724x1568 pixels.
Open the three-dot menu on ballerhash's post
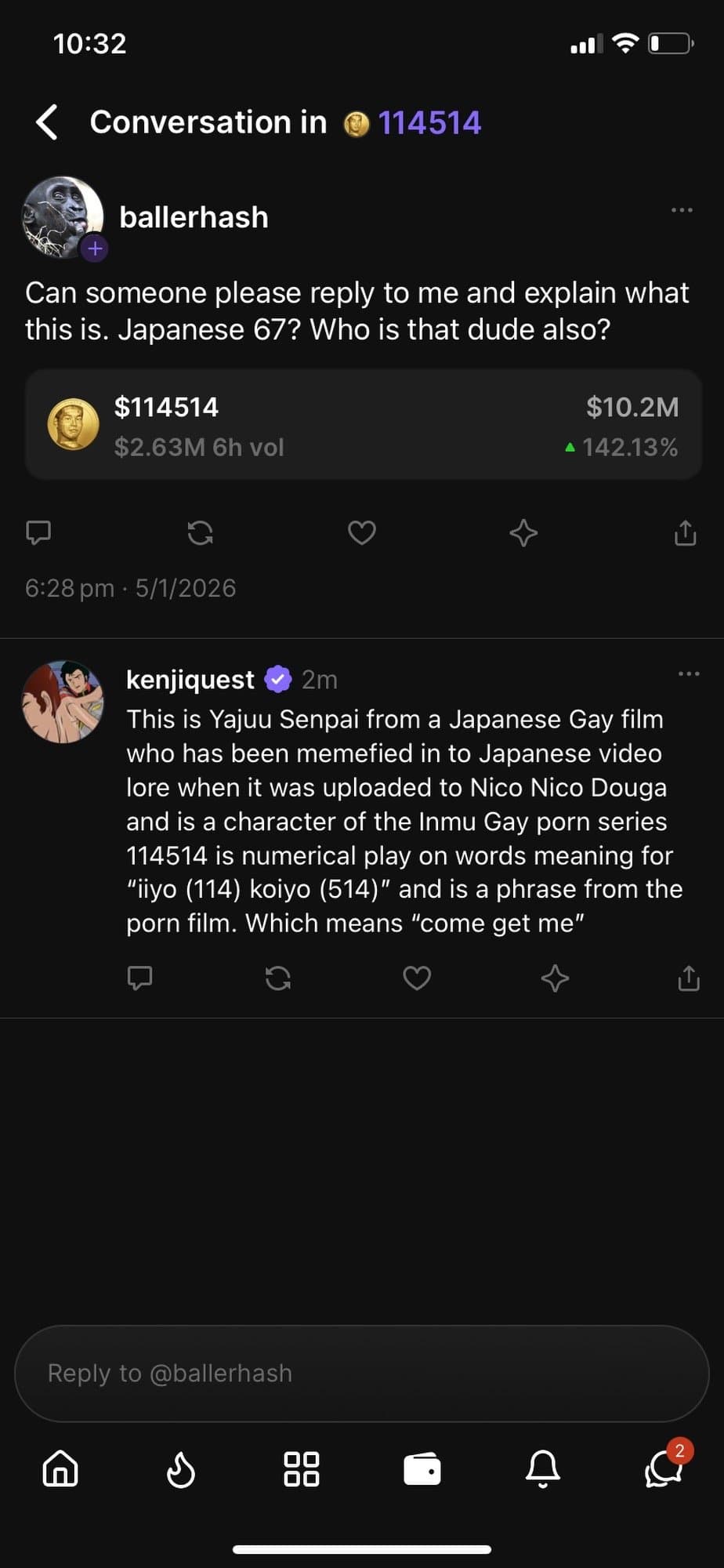pyautogui.click(x=682, y=209)
